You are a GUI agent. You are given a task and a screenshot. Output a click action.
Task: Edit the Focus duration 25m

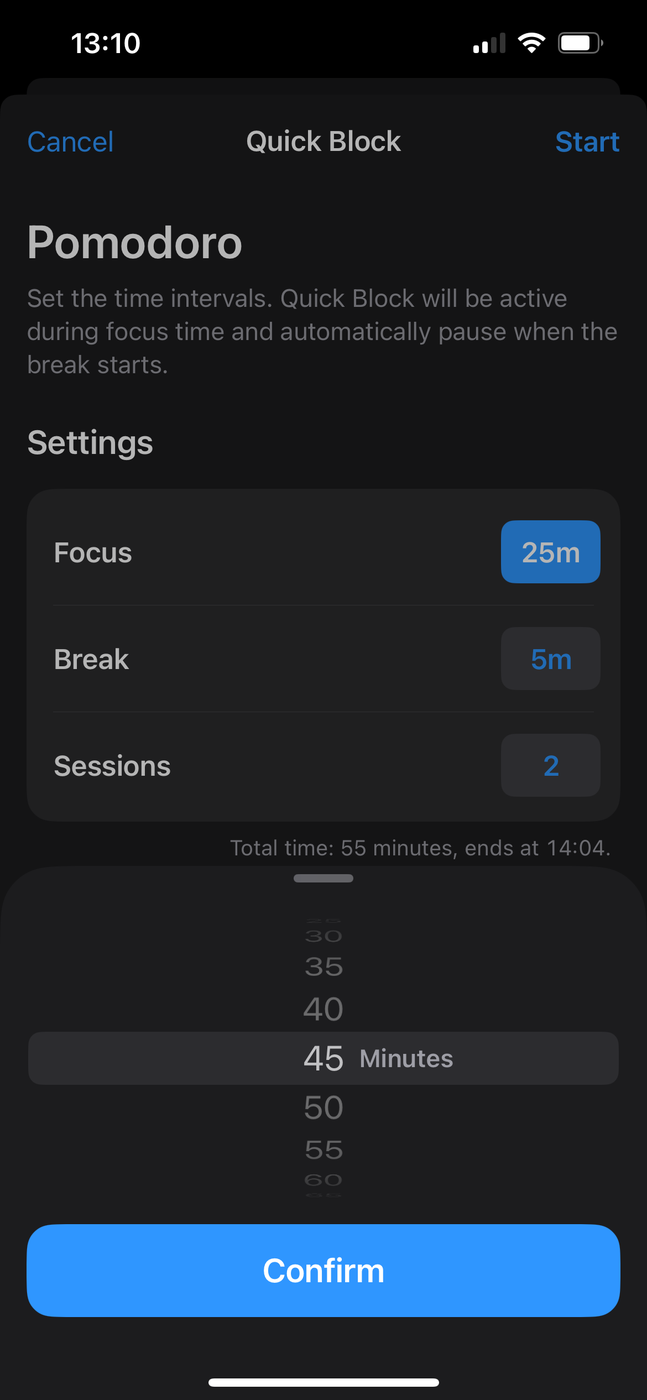550,552
